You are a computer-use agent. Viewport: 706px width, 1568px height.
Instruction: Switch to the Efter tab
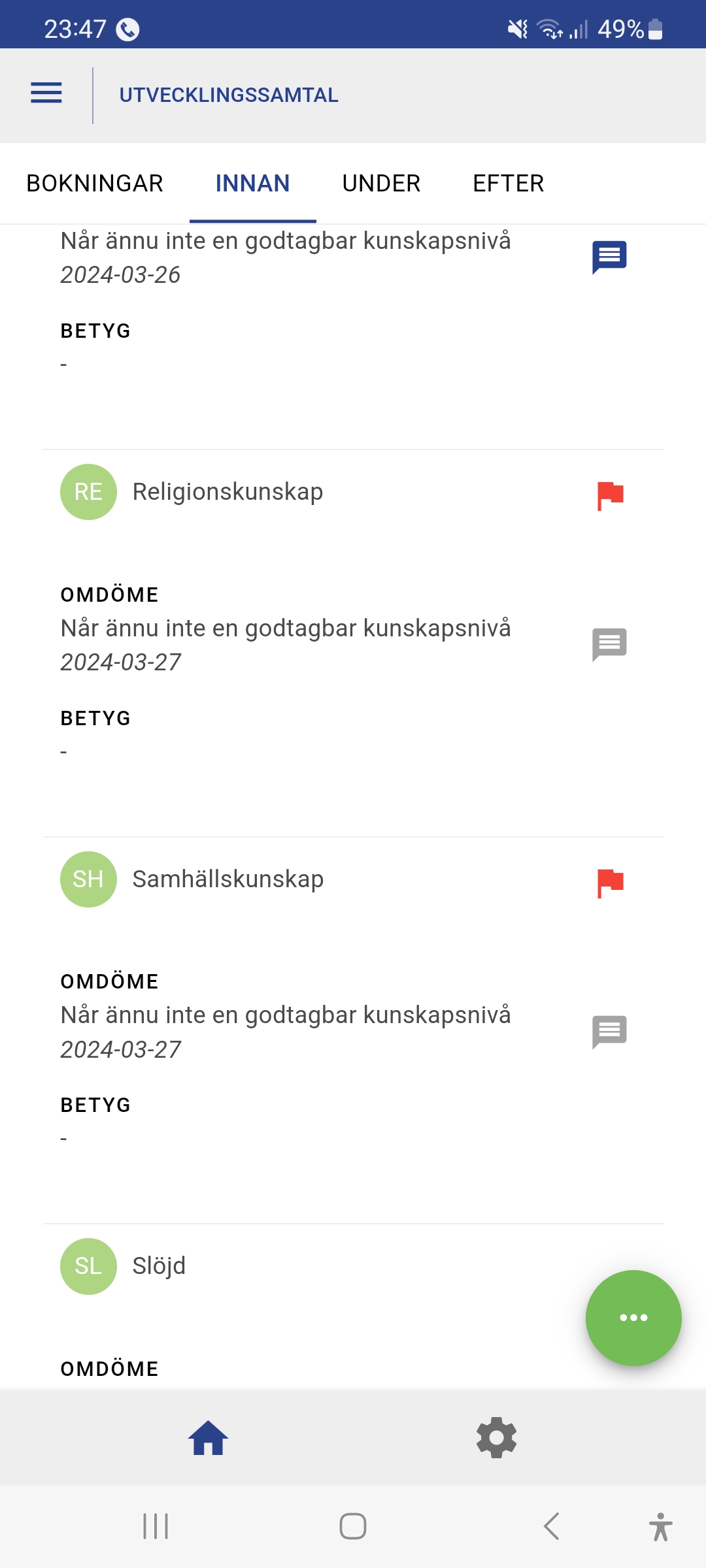coord(508,184)
